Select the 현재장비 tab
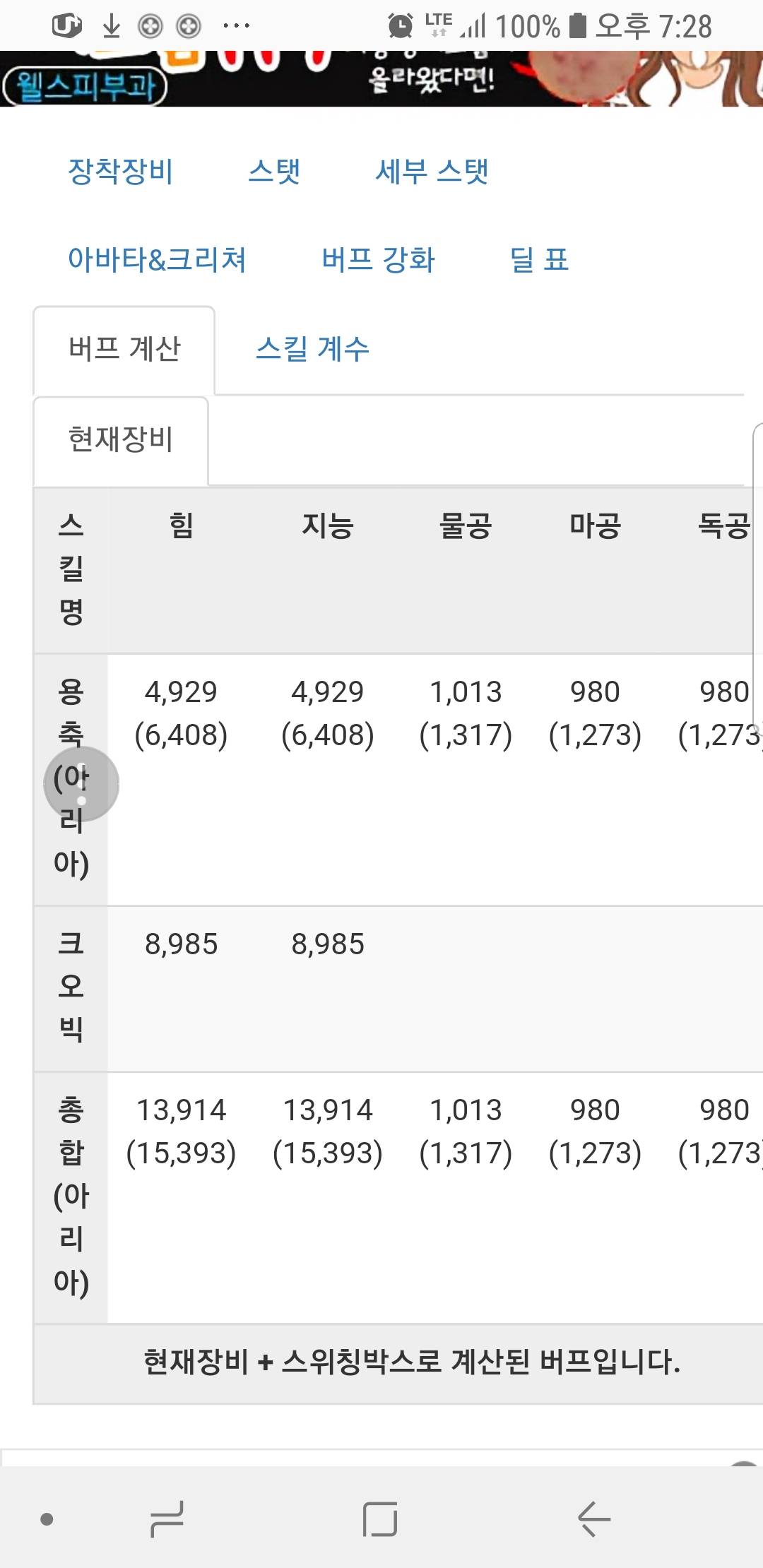 tap(121, 440)
